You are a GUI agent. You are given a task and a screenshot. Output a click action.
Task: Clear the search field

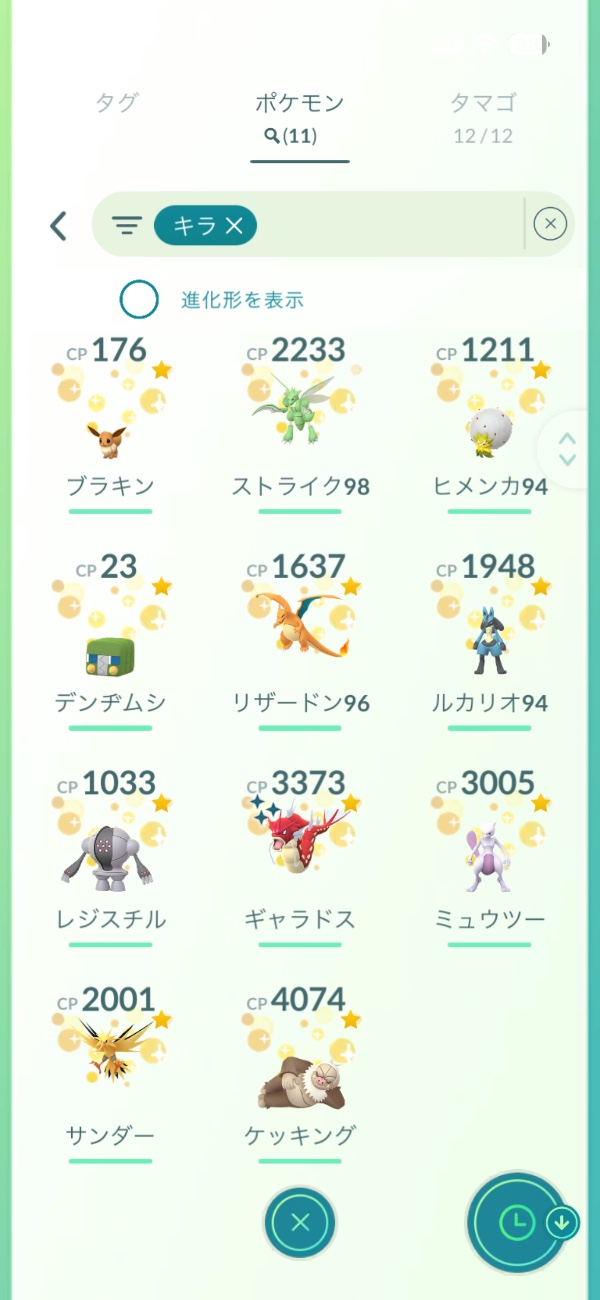[550, 225]
